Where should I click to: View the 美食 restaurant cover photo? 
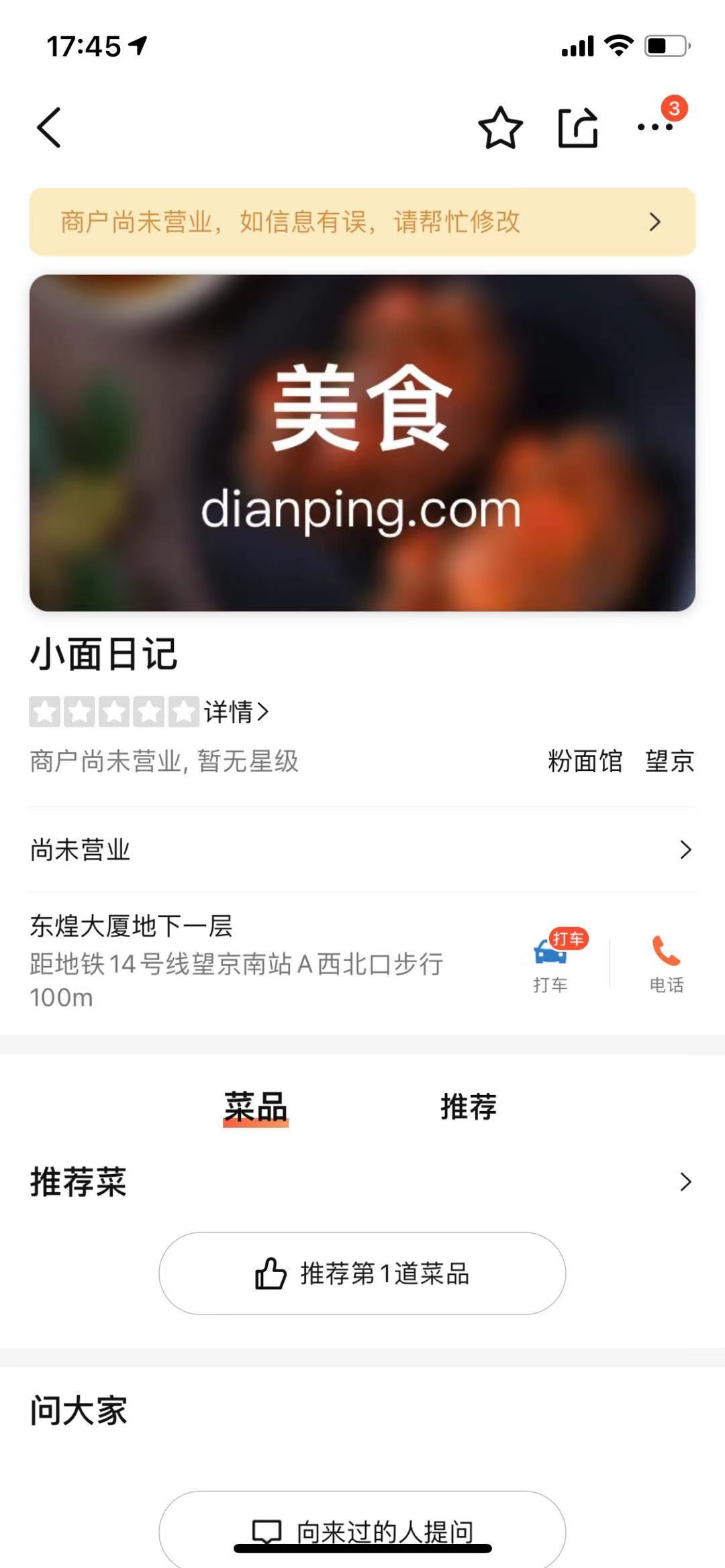[x=362, y=442]
